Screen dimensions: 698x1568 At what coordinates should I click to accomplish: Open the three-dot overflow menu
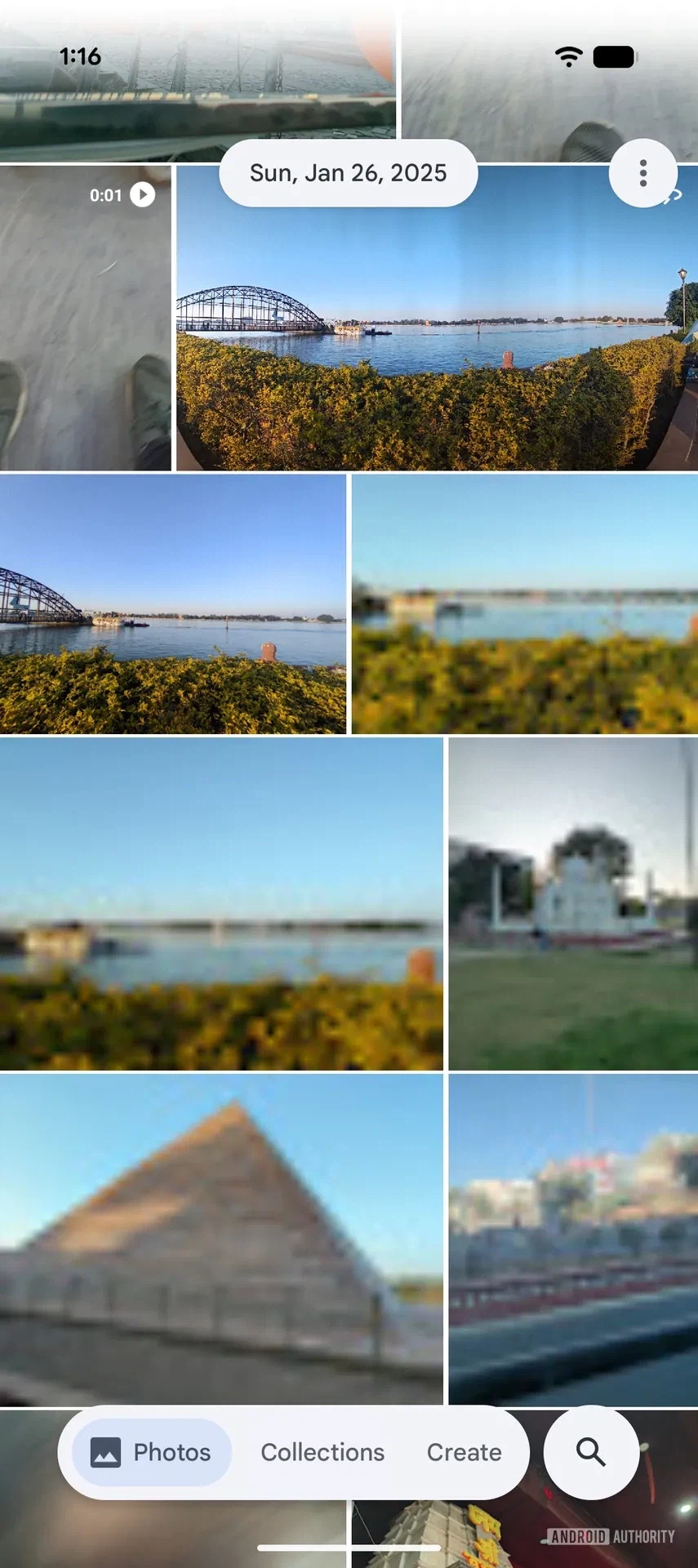point(643,173)
